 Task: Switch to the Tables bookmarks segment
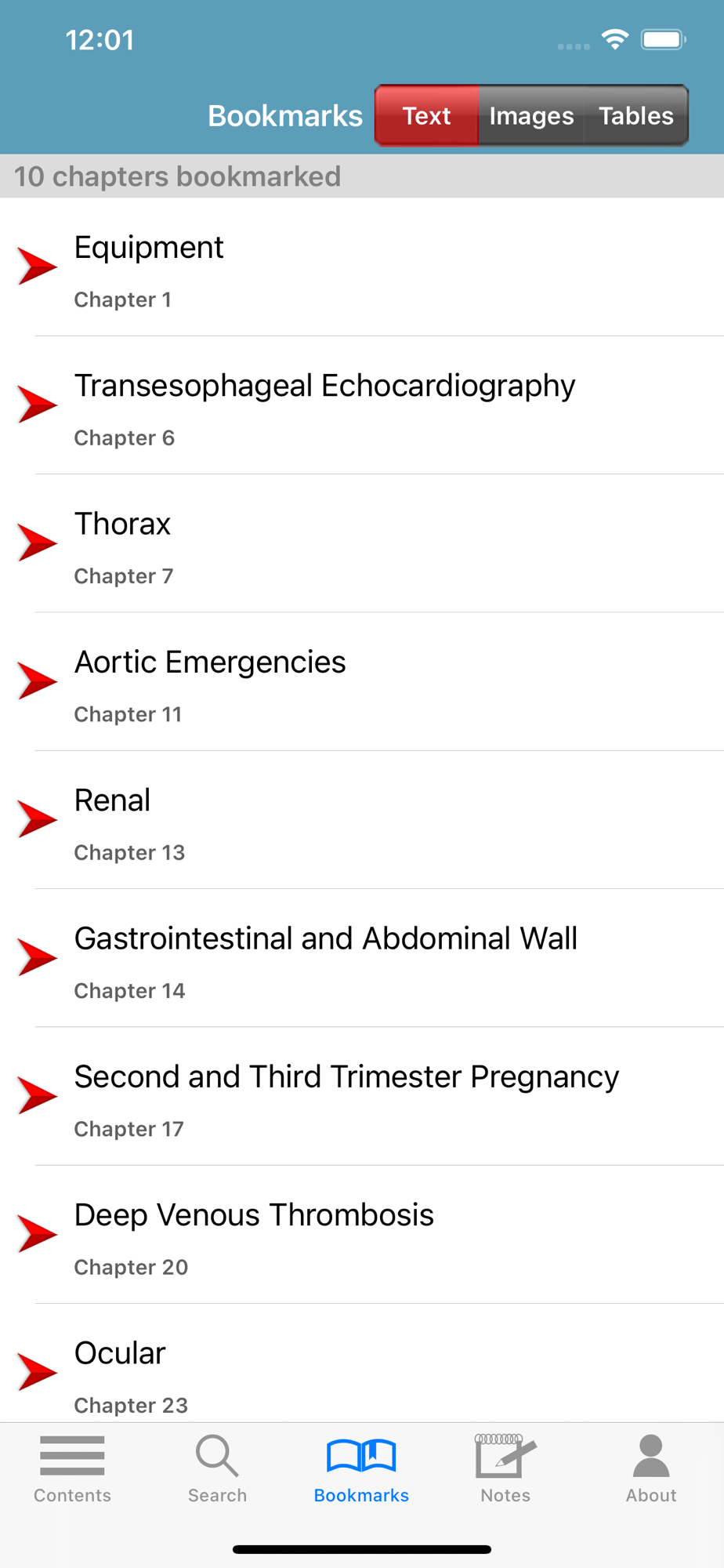[x=636, y=116]
